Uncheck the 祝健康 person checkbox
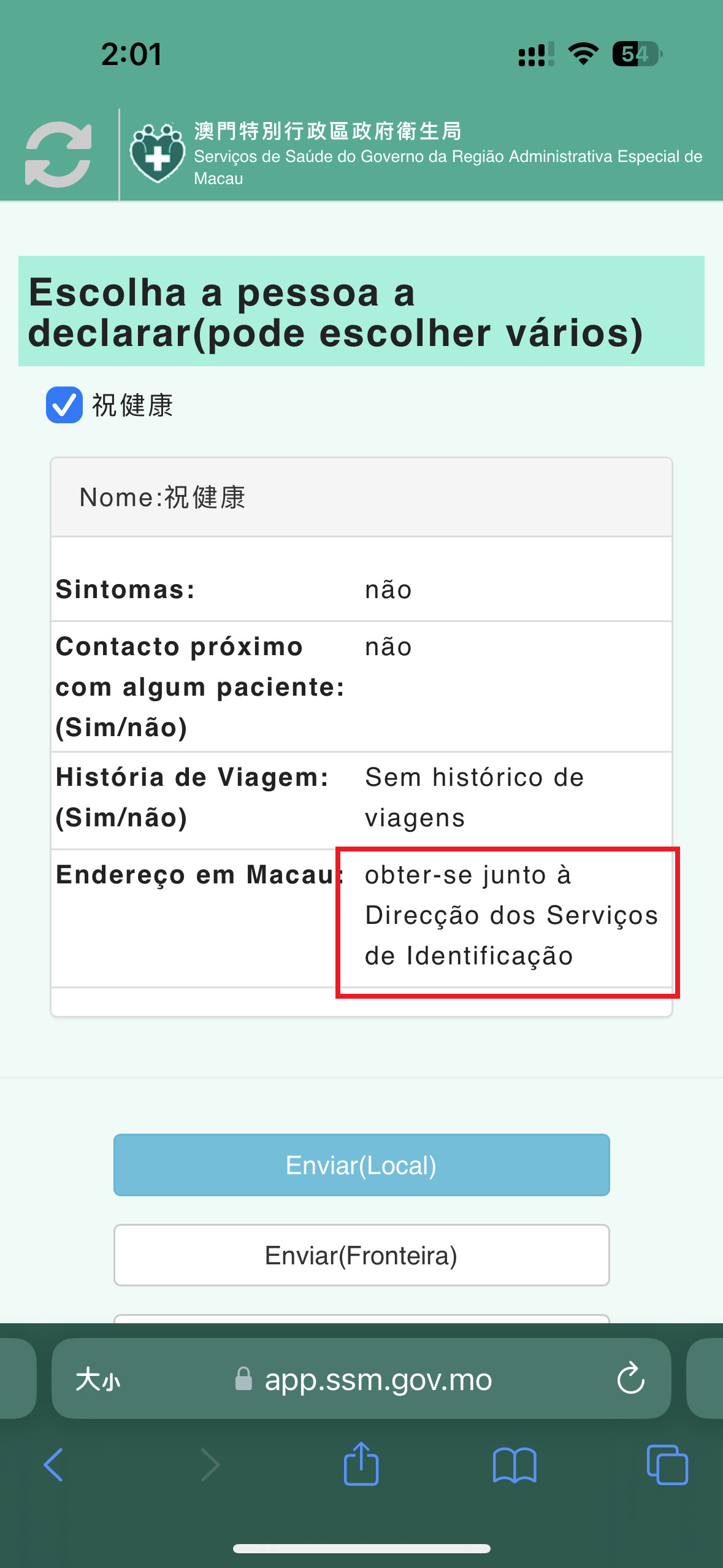Viewport: 723px width, 1568px height. pyautogui.click(x=64, y=405)
